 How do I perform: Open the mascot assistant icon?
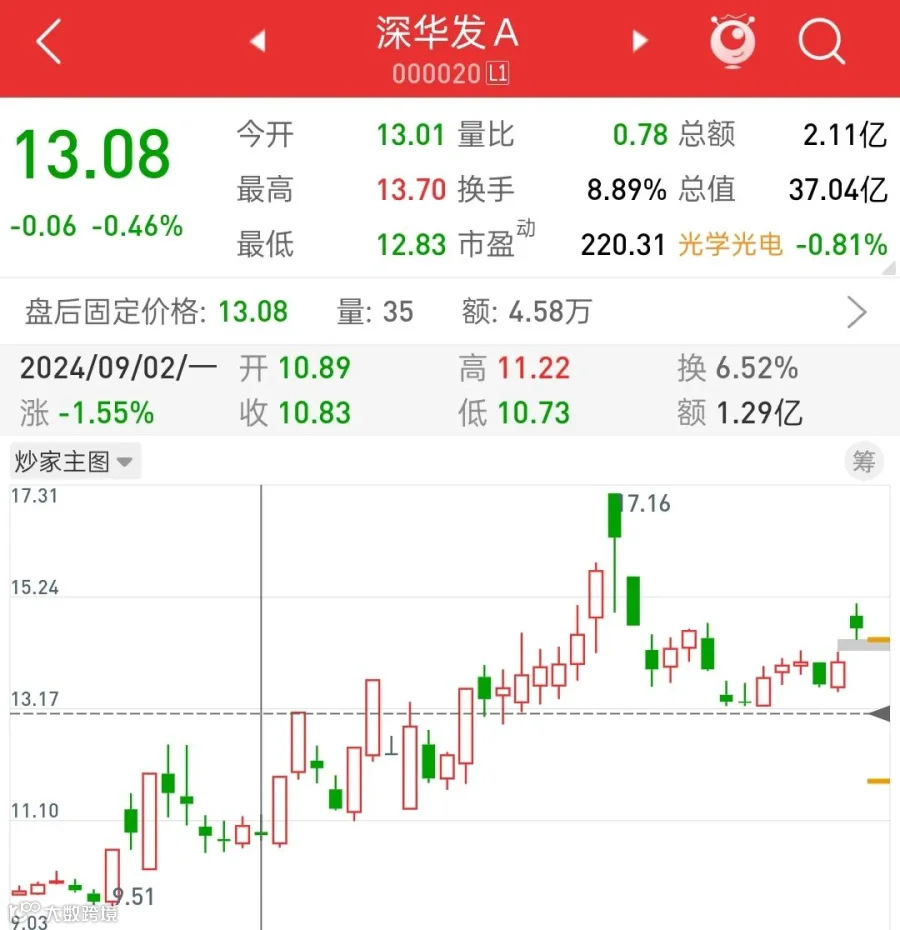pos(733,42)
